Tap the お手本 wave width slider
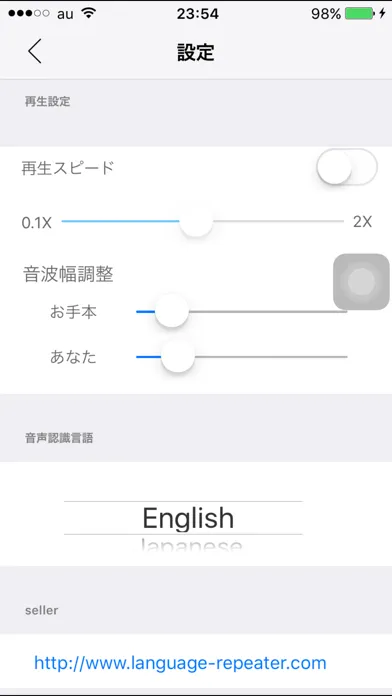Image resolution: width=392 pixels, height=696 pixels. 242,312
